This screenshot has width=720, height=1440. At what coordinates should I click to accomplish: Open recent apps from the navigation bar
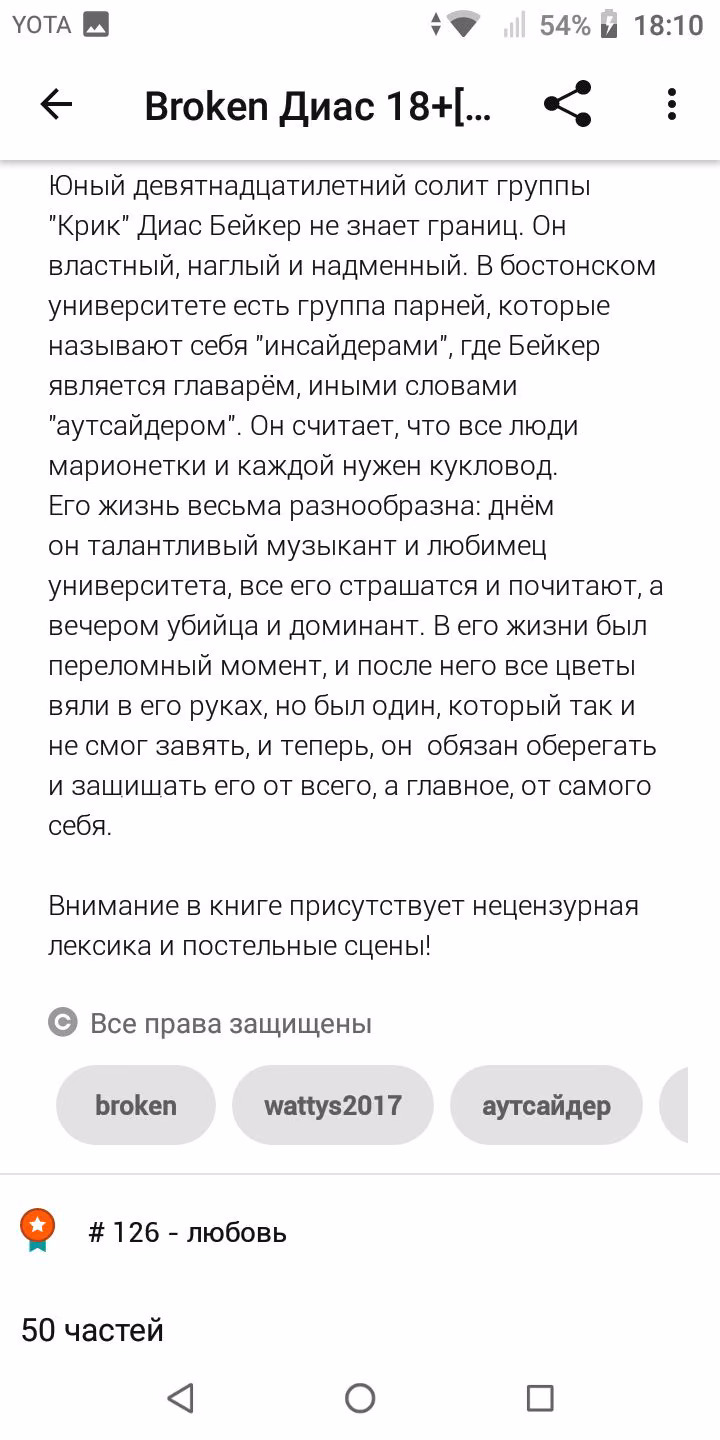pyautogui.click(x=540, y=1397)
